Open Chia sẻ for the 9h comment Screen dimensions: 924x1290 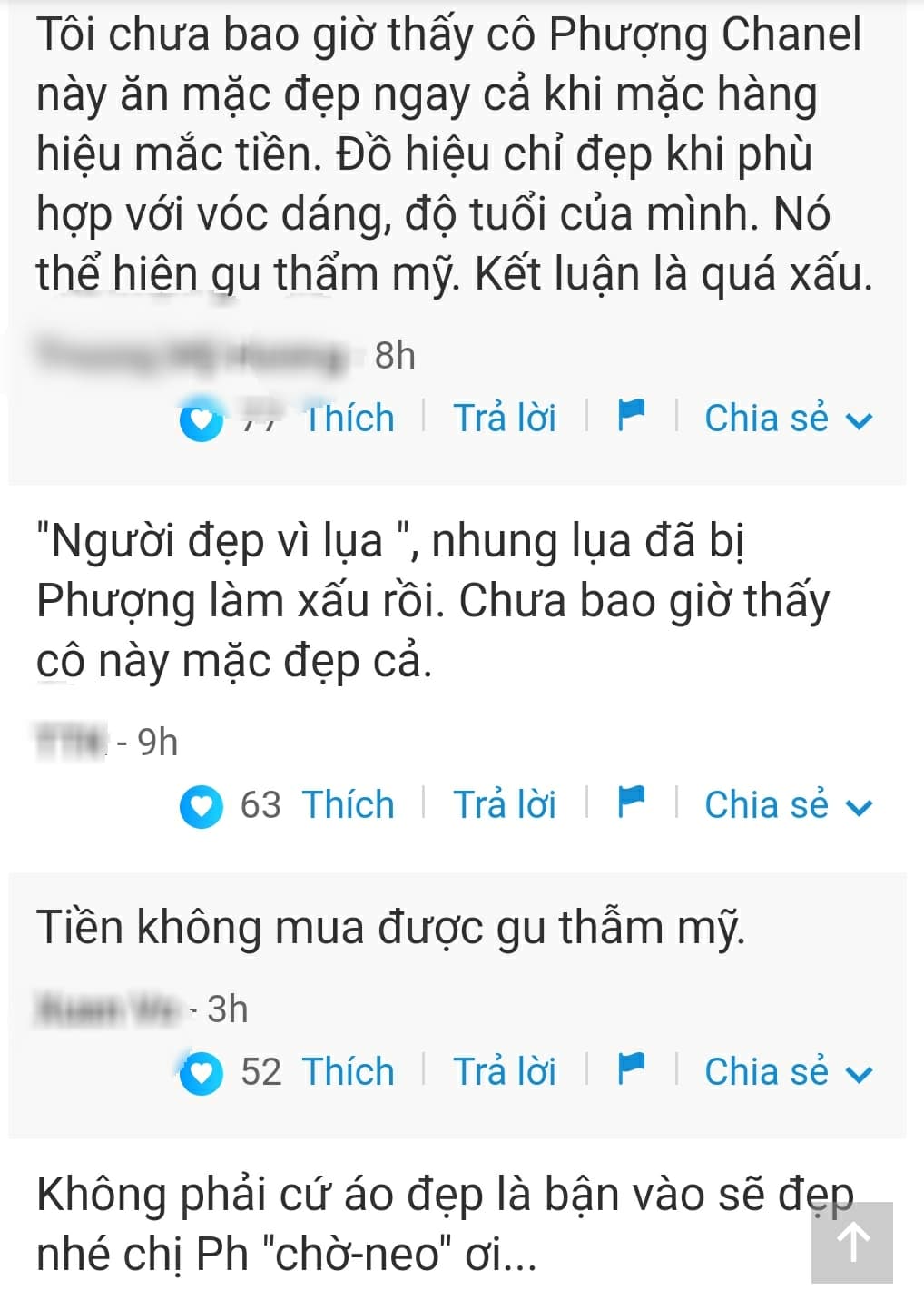point(787,805)
